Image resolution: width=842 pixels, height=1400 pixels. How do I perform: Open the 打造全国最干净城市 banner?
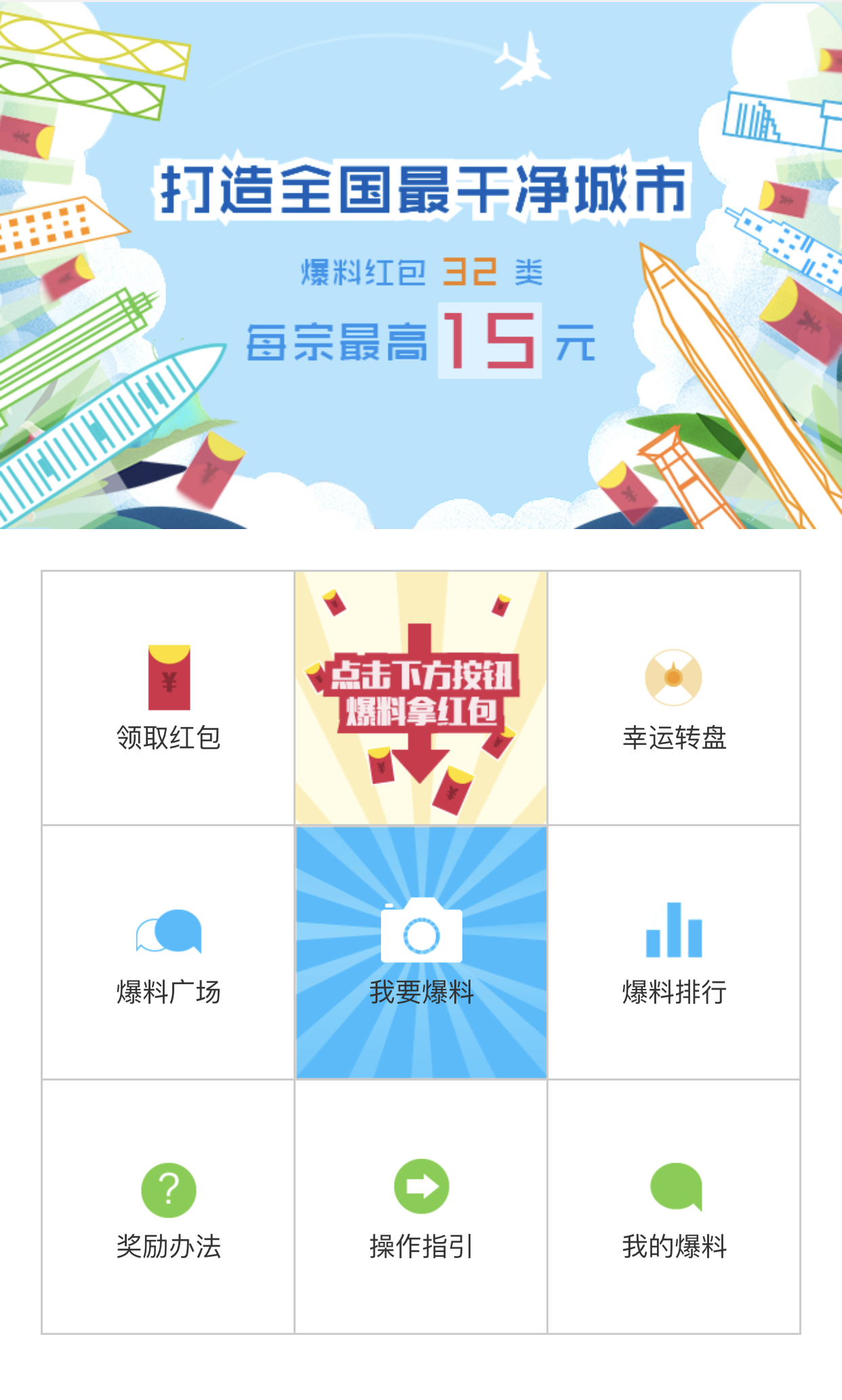coord(421,265)
